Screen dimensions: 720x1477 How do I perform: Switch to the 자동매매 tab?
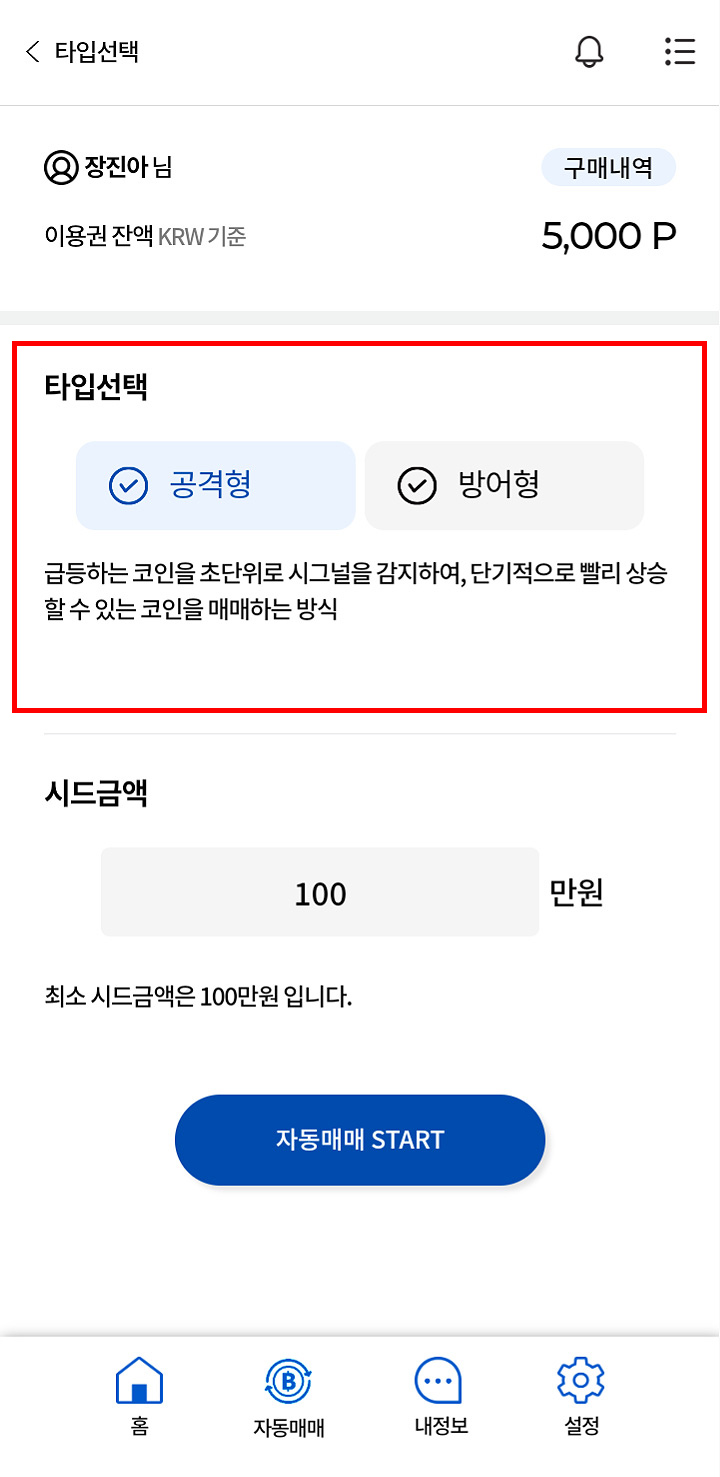289,1397
